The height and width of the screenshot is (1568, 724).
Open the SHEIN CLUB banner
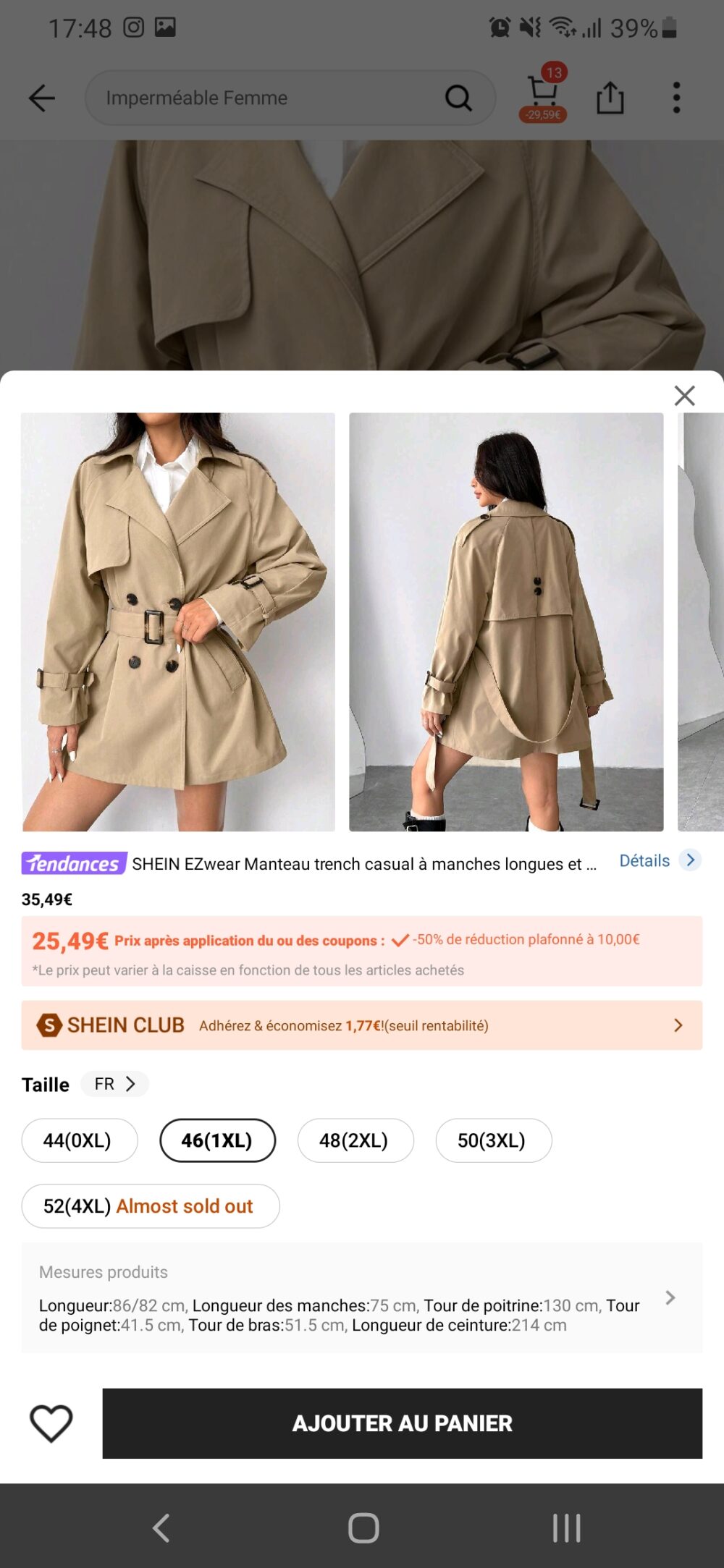click(x=362, y=1025)
